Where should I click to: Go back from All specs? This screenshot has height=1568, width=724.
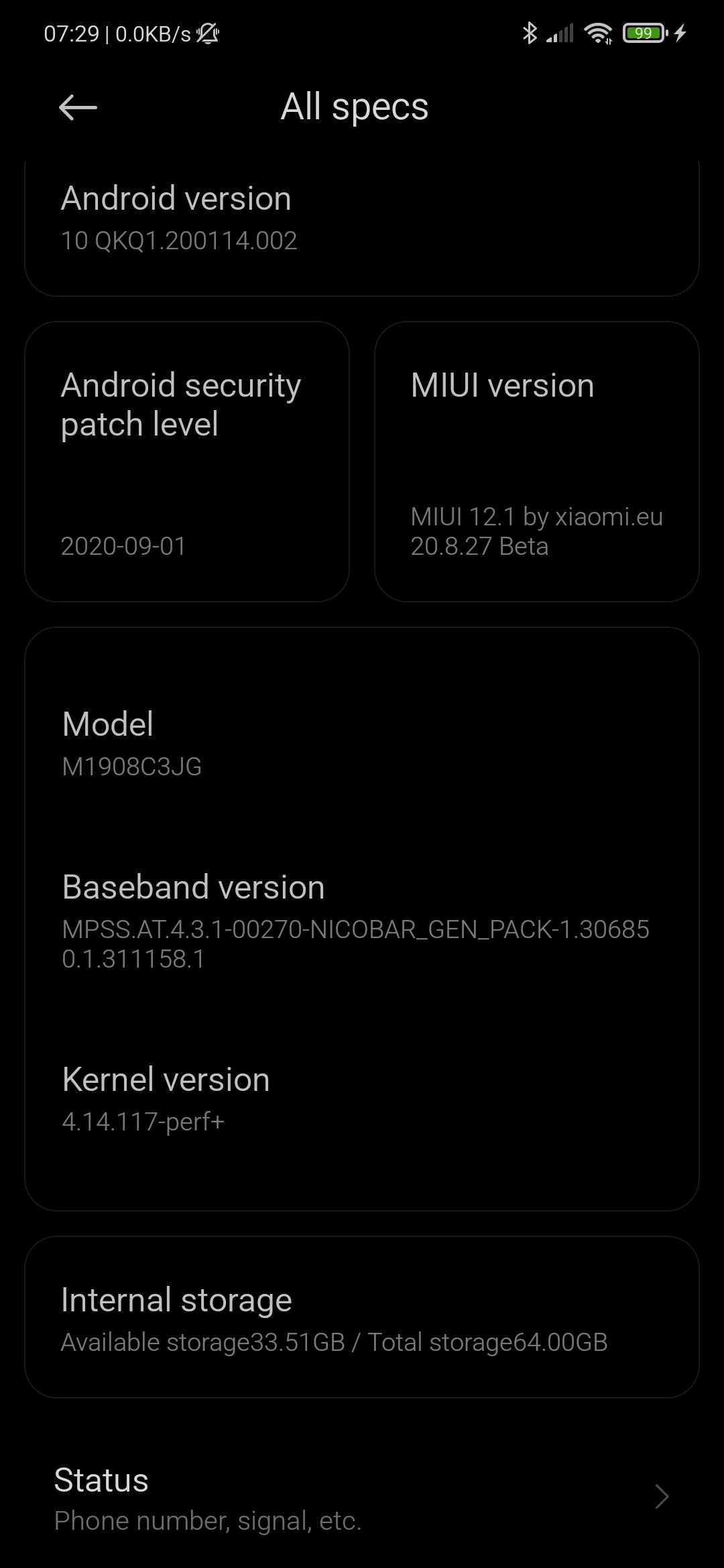pos(78,107)
